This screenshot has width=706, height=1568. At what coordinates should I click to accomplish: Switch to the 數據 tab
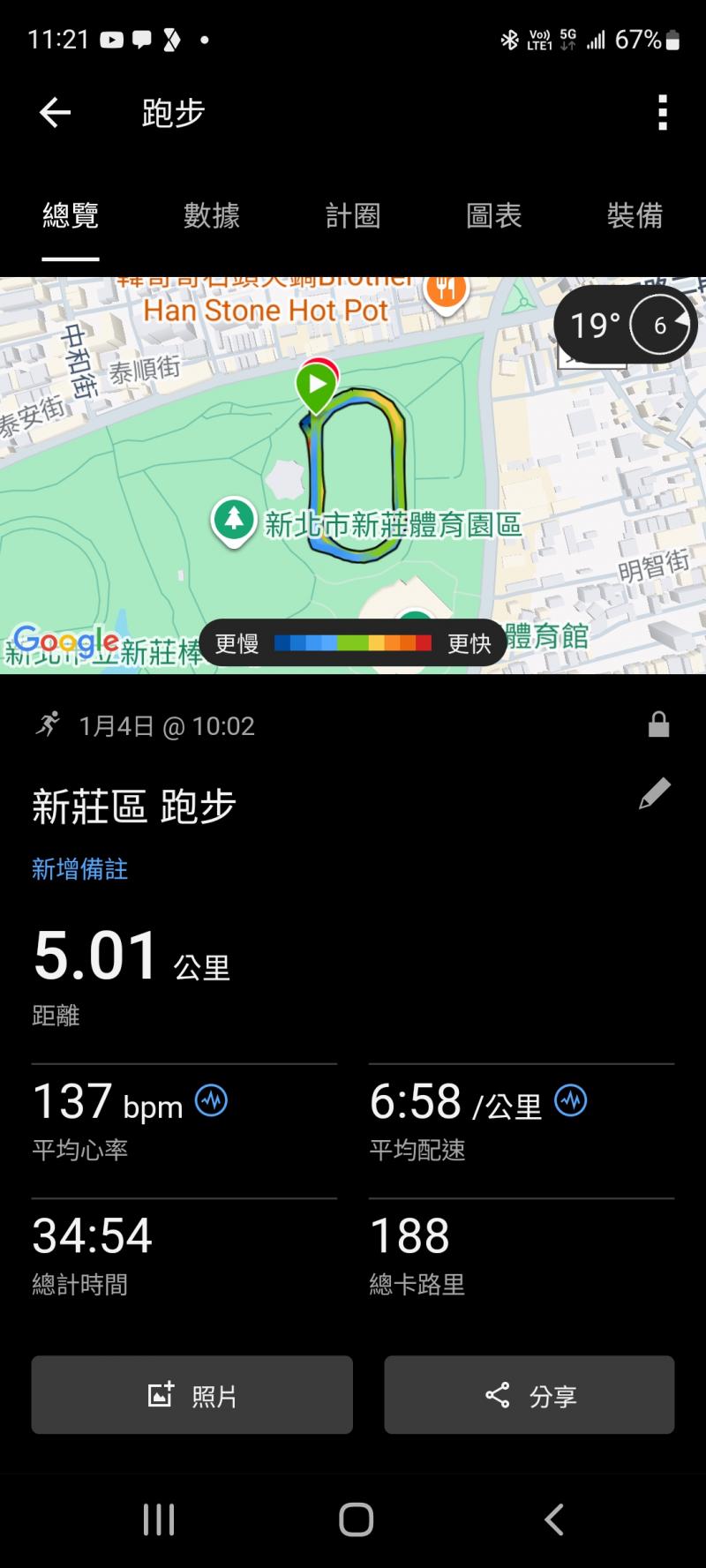click(212, 216)
